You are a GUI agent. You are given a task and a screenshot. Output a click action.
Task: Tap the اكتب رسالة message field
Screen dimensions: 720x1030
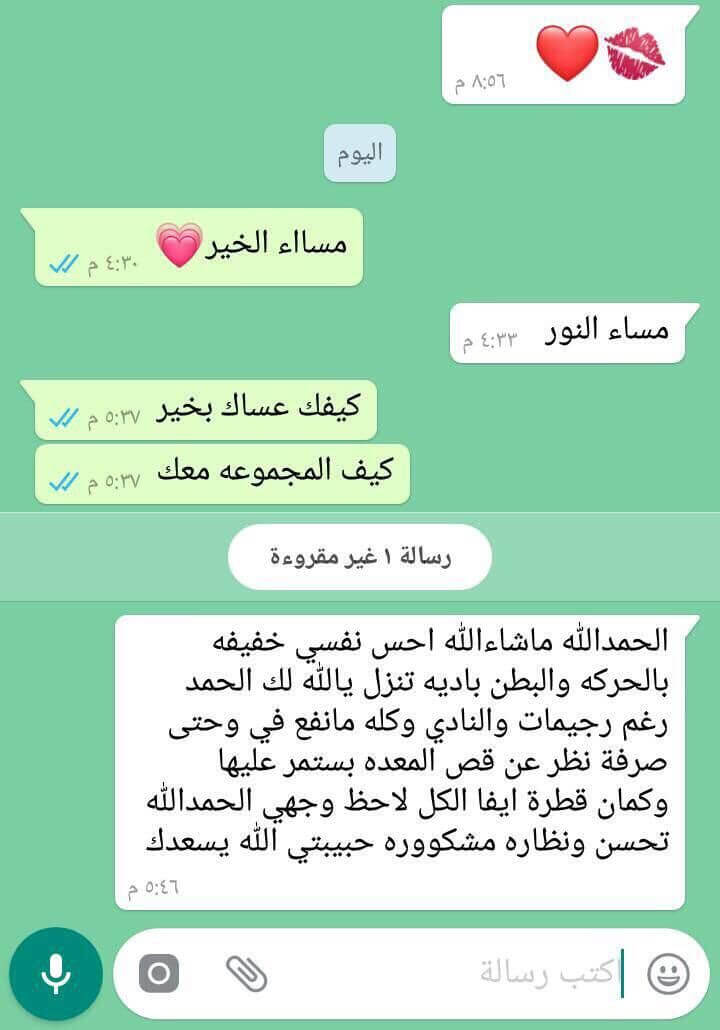[450, 973]
